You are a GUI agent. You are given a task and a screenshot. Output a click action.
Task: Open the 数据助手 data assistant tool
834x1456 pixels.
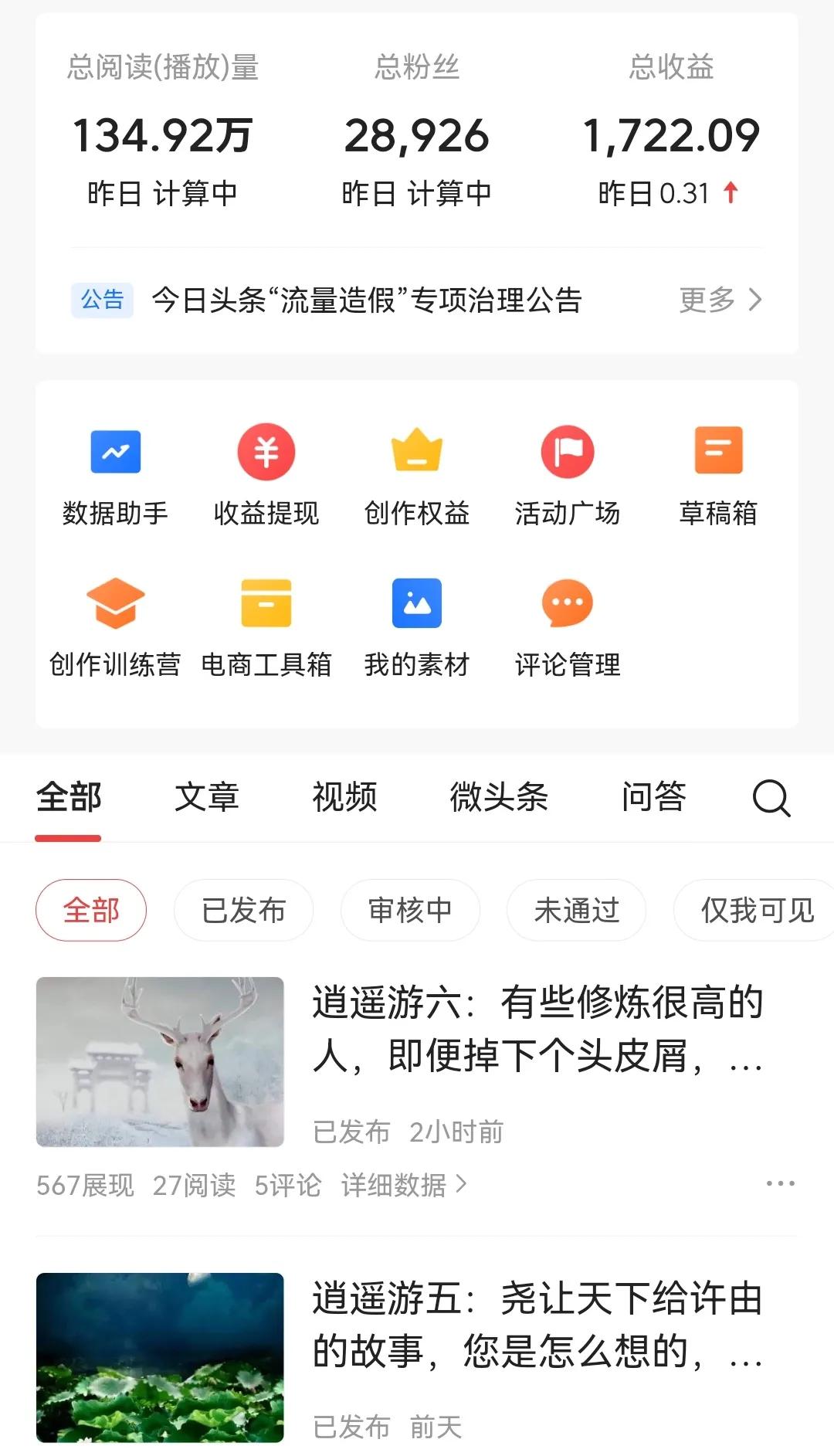(116, 475)
